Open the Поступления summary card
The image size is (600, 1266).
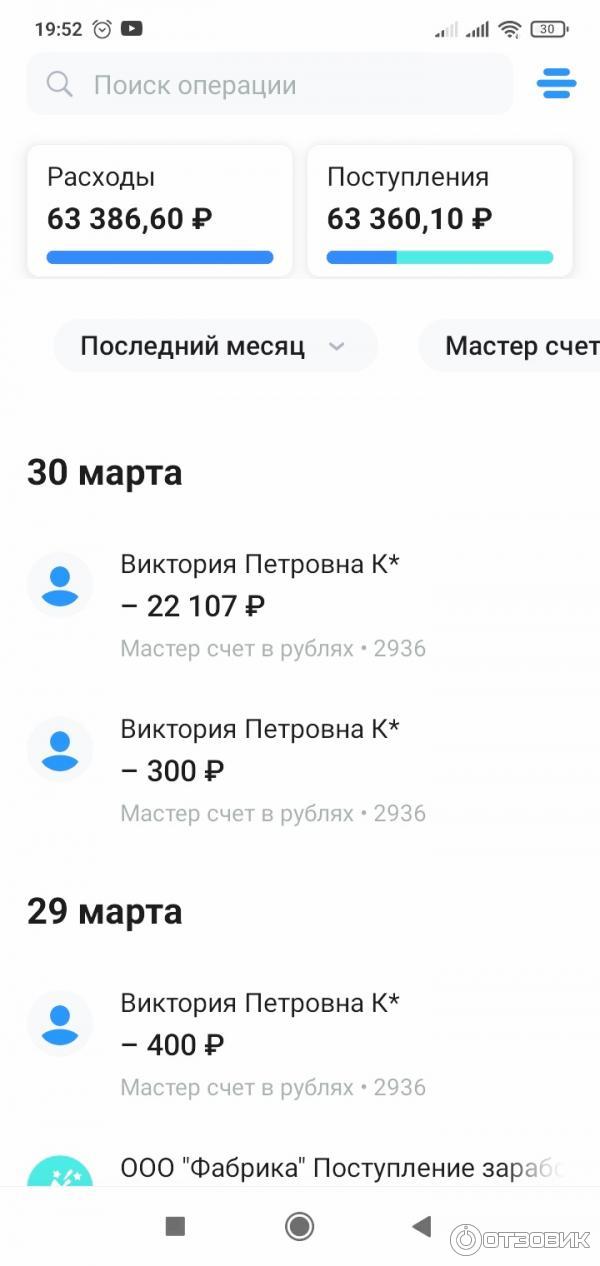pos(440,210)
